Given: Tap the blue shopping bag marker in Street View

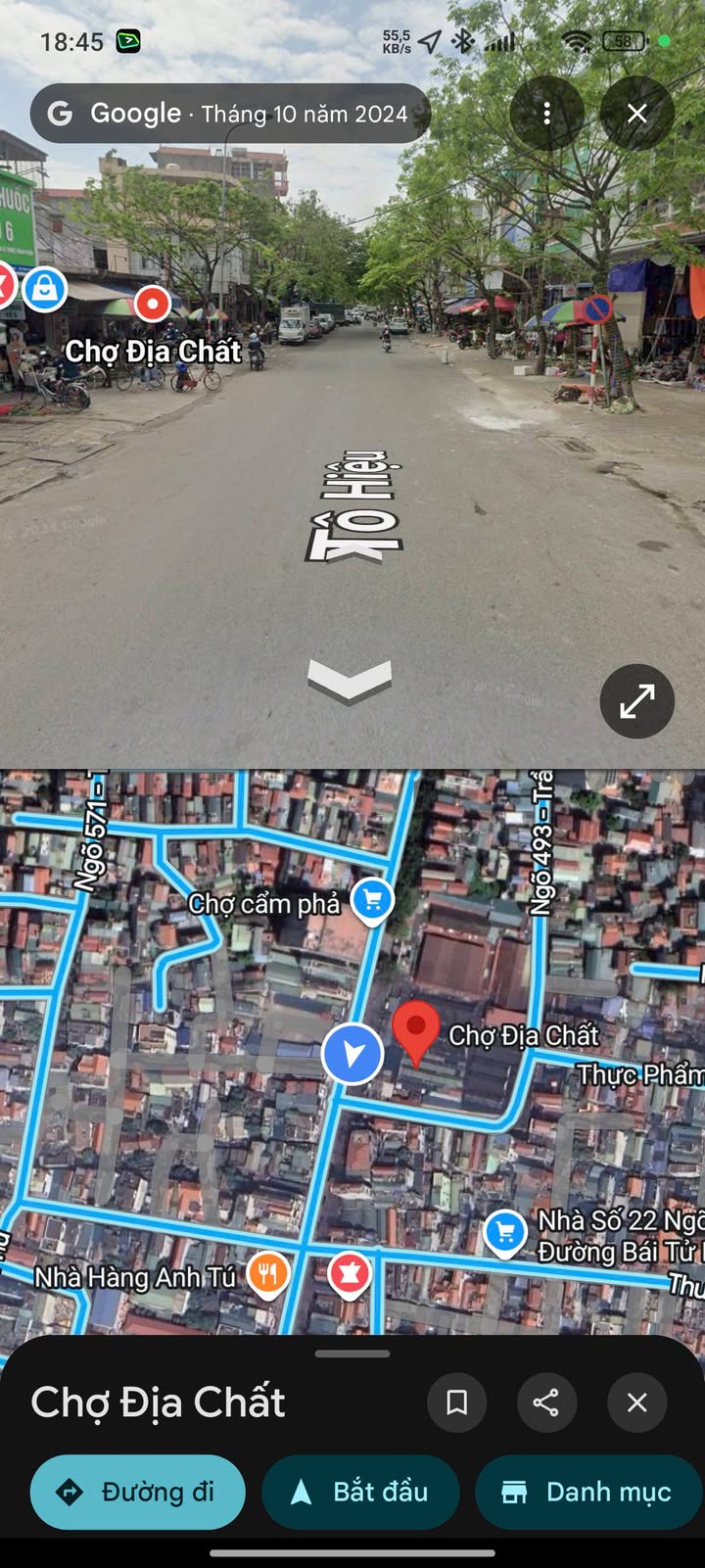Looking at the screenshot, I should (x=44, y=290).
